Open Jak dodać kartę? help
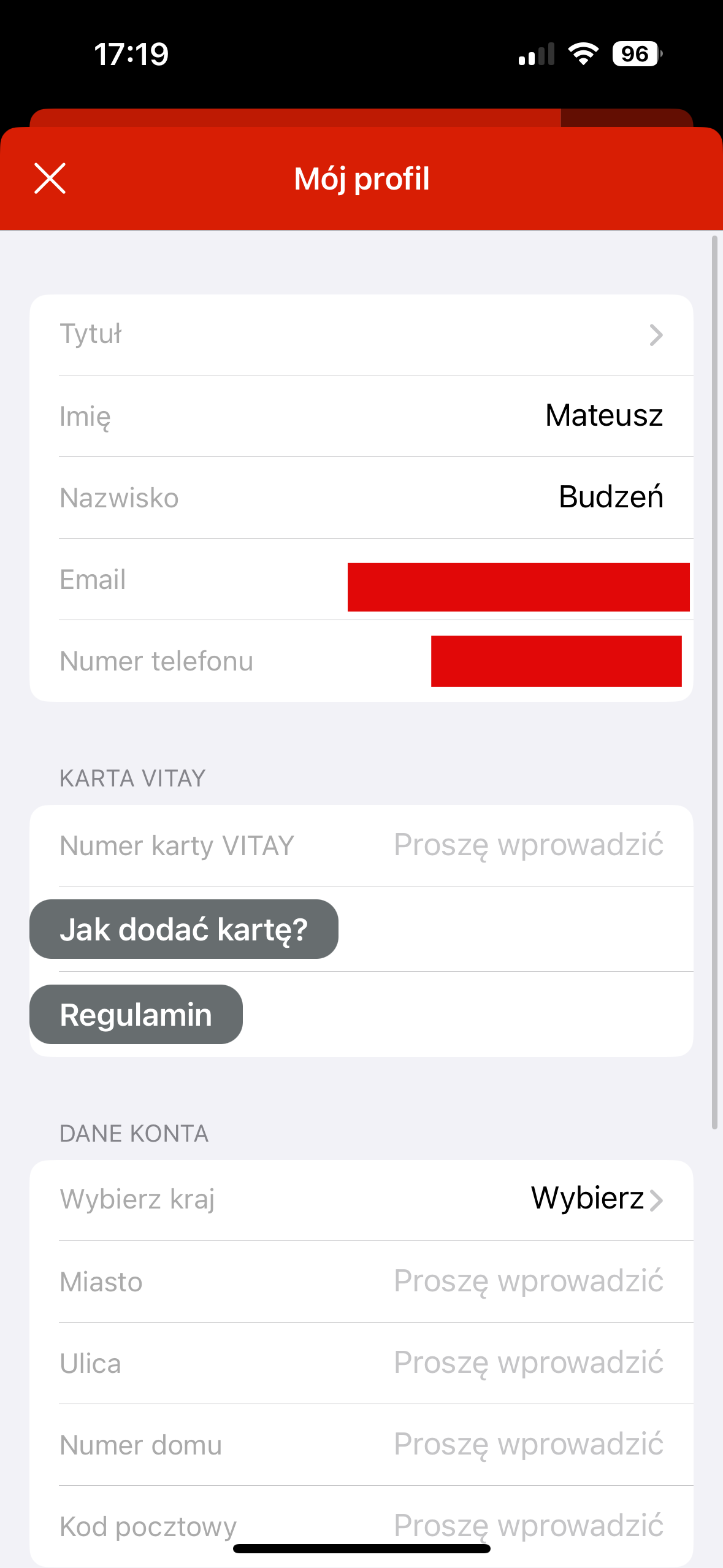Screen dimensions: 723x1568 (184, 929)
